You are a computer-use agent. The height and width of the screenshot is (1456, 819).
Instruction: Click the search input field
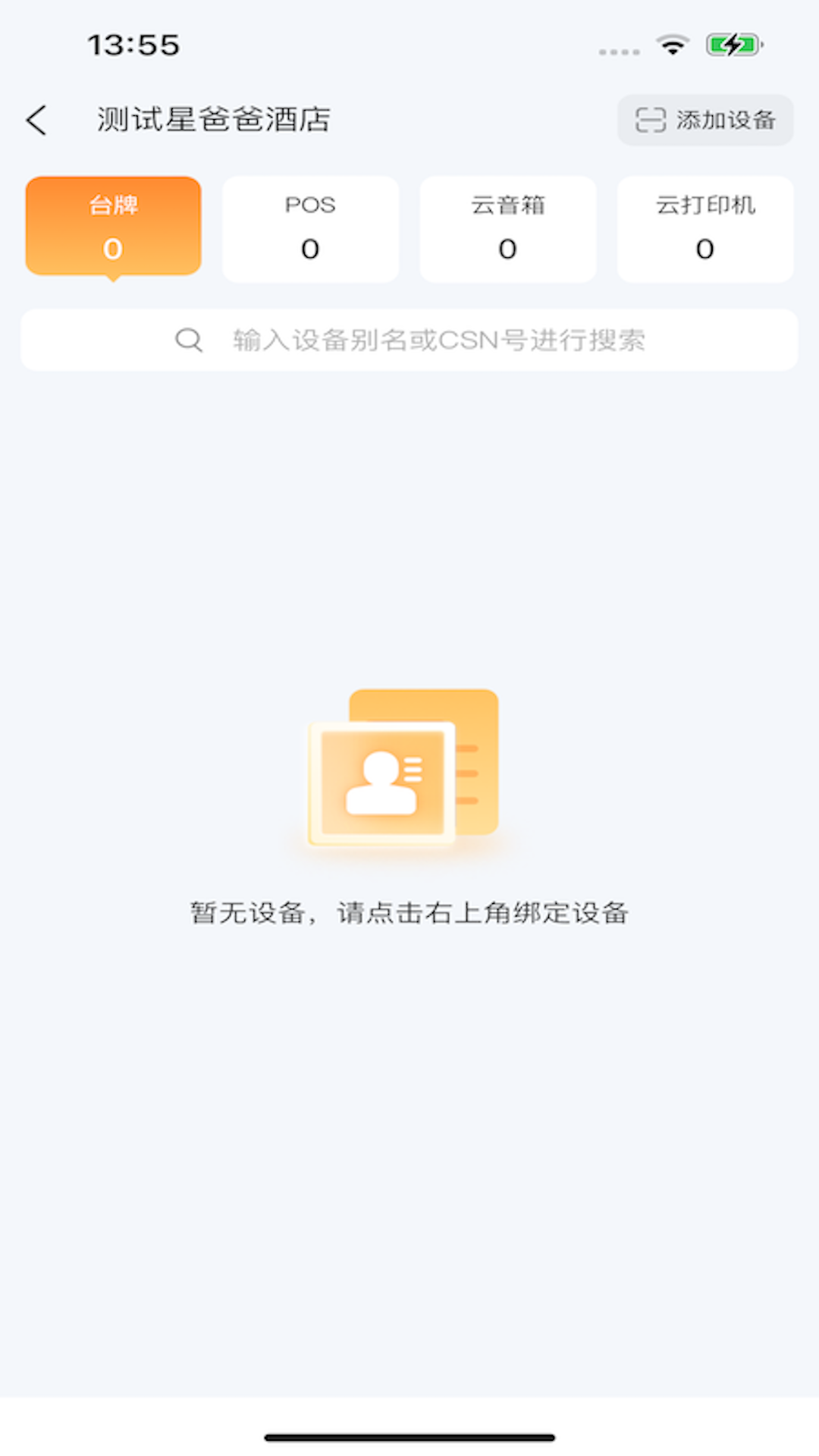click(x=440, y=340)
